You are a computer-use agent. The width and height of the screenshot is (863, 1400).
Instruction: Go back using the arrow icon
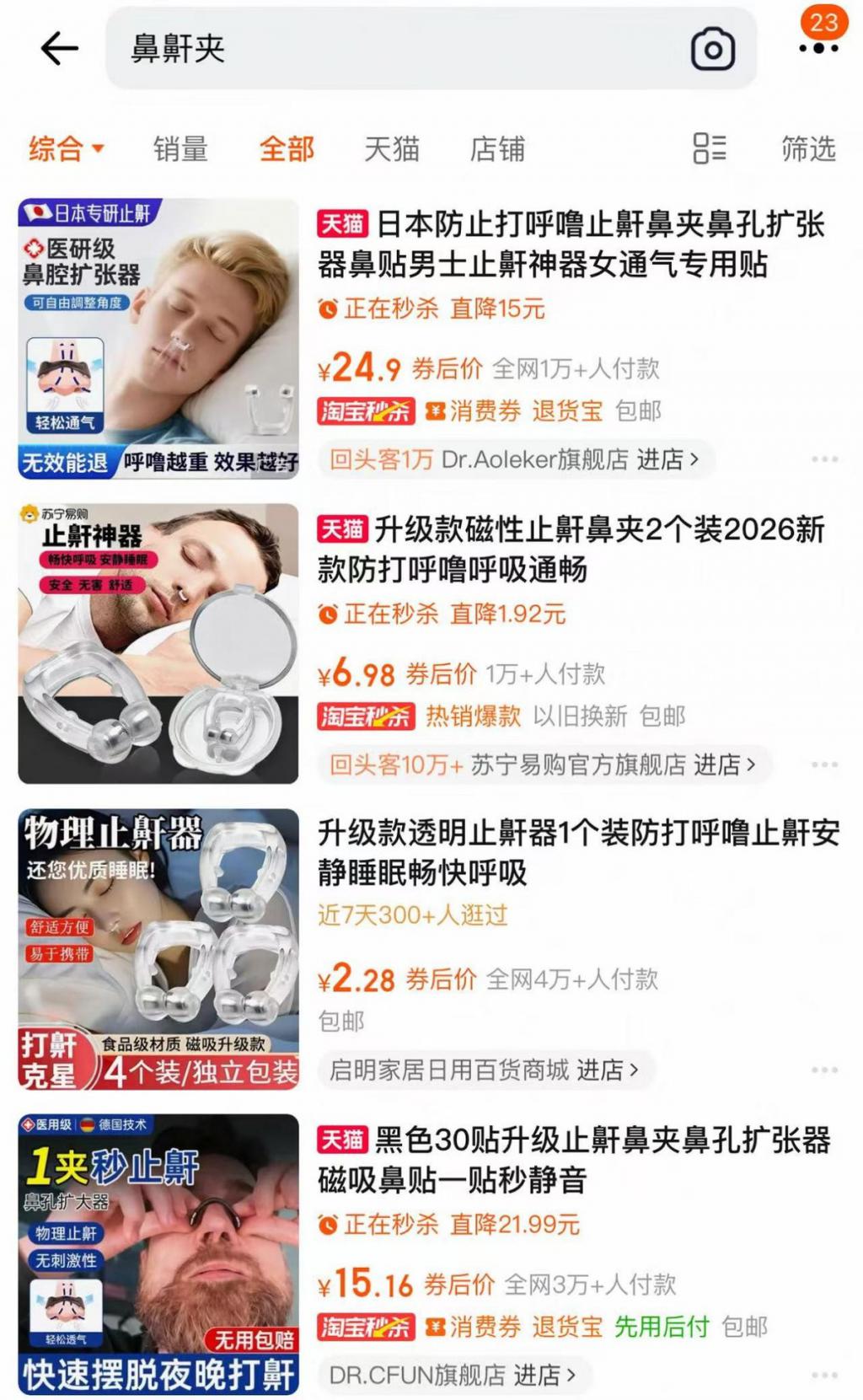(59, 49)
